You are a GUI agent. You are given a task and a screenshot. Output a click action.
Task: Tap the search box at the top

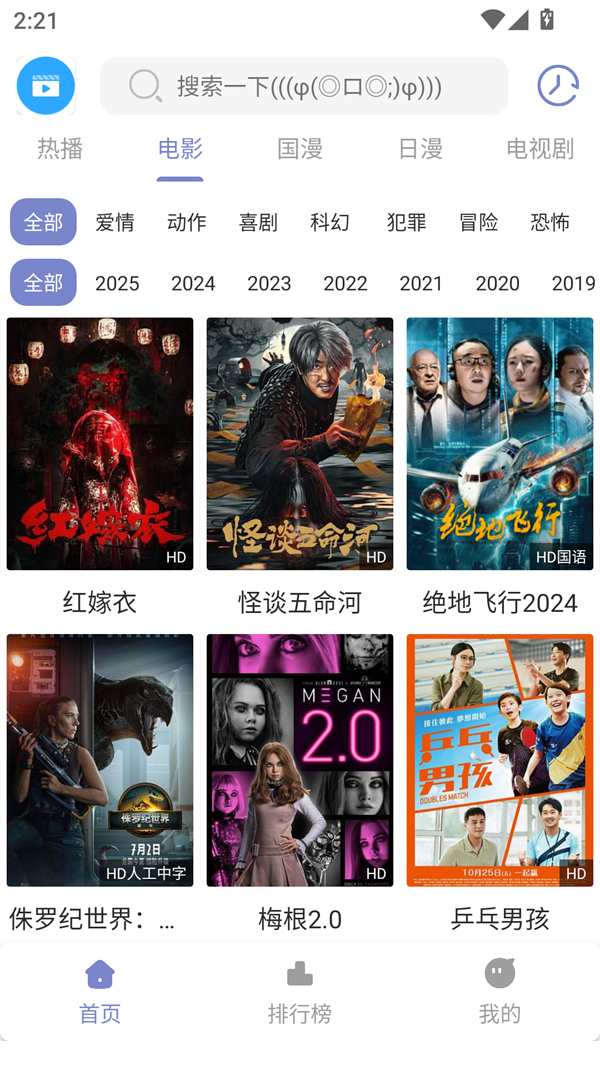[304, 86]
